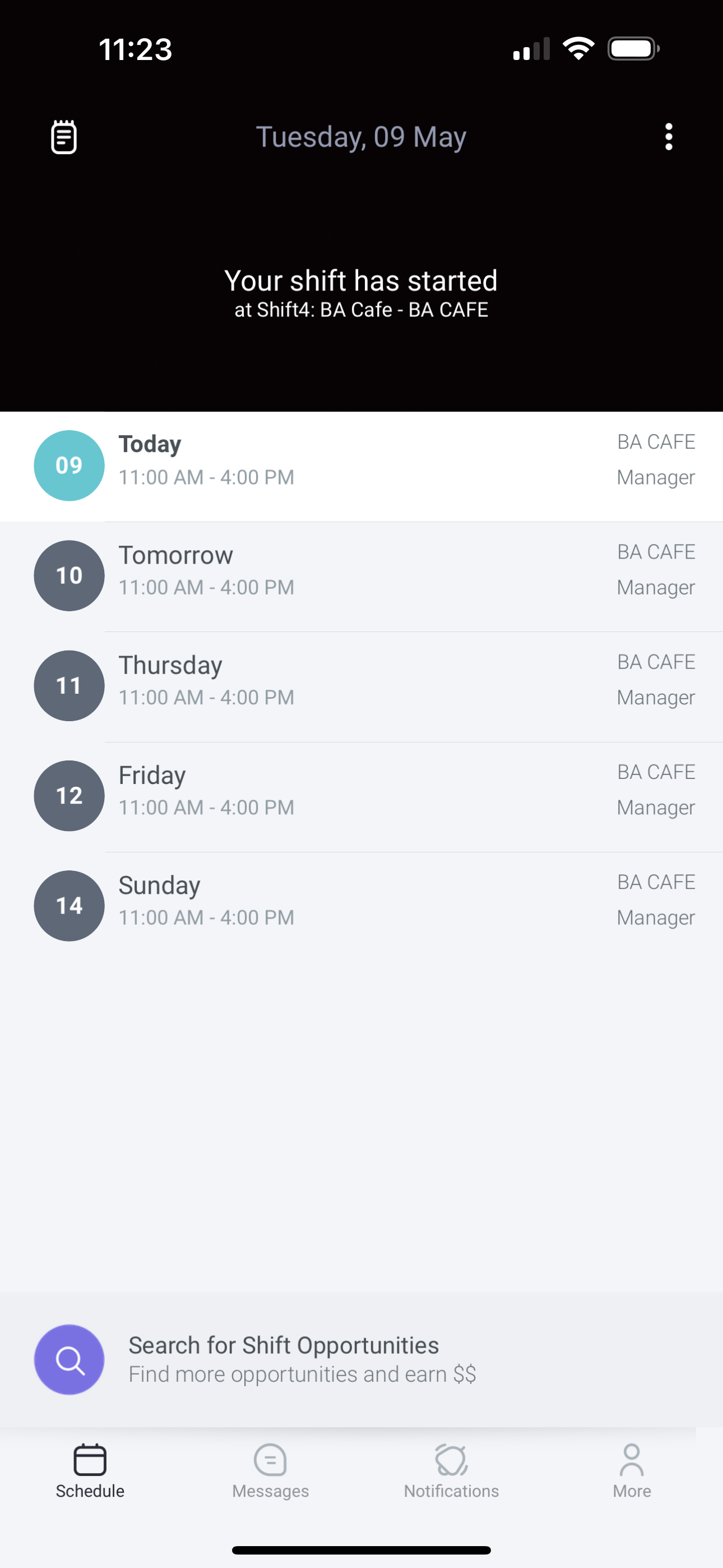Open Sunday's shift on the 14th
The height and width of the screenshot is (1568, 723).
pyautogui.click(x=361, y=906)
